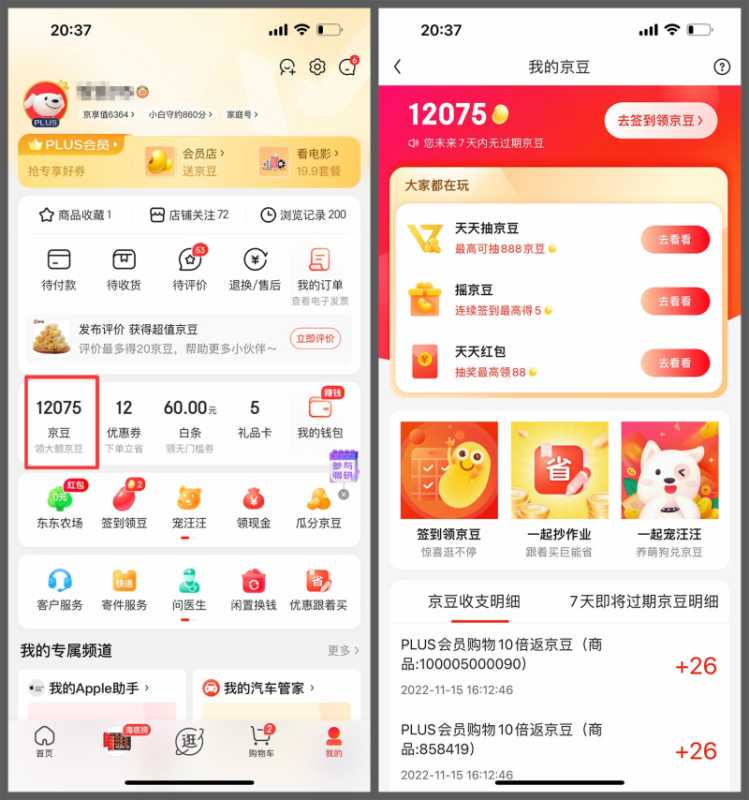Go back from the 我的京豆 page
The width and height of the screenshot is (749, 800).
398,67
